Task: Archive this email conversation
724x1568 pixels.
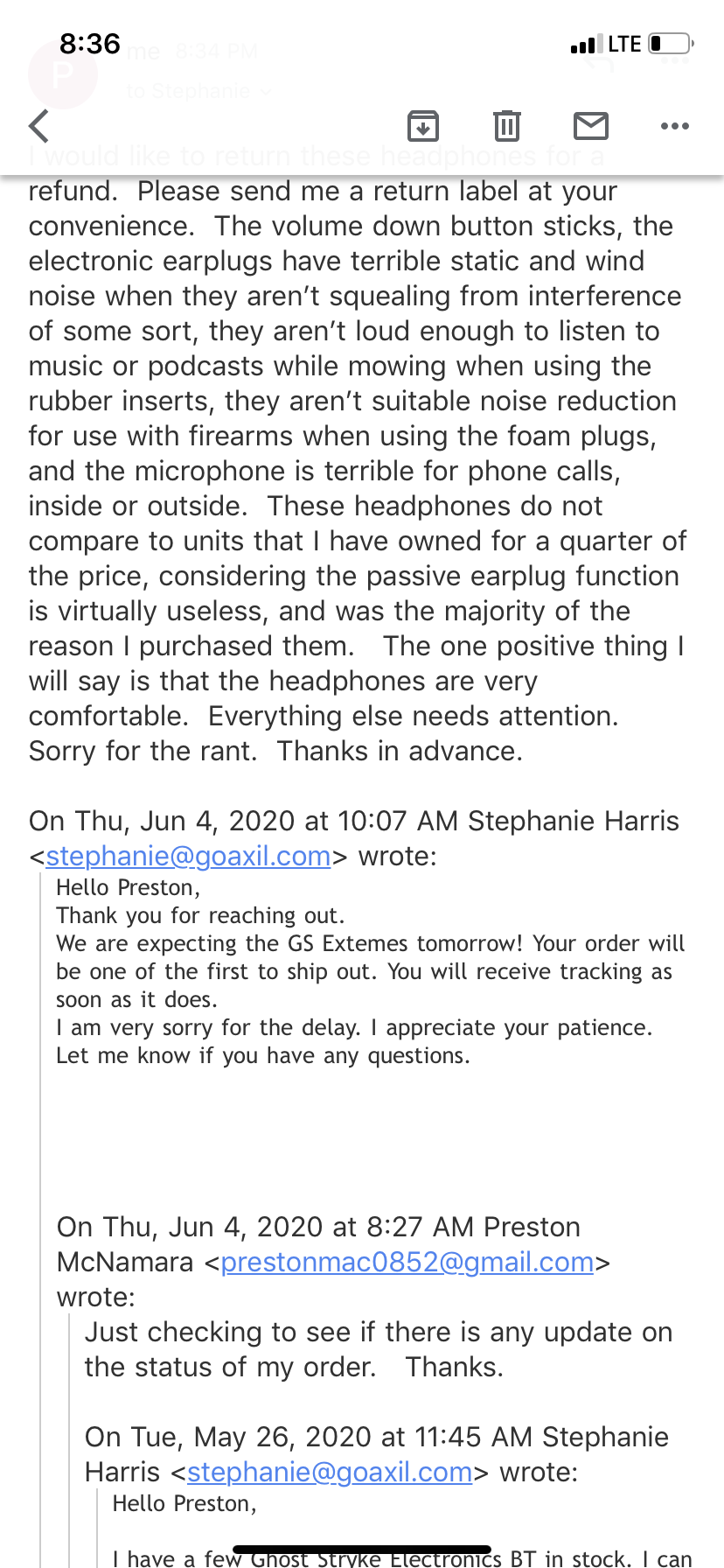Action: (x=423, y=126)
